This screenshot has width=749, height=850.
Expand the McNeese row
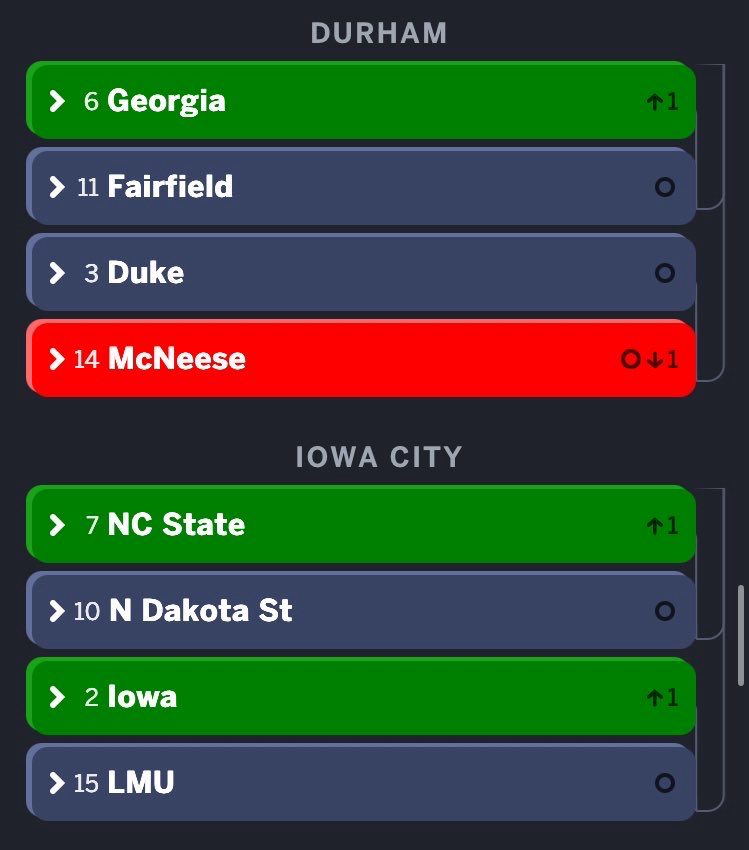[x=57, y=359]
